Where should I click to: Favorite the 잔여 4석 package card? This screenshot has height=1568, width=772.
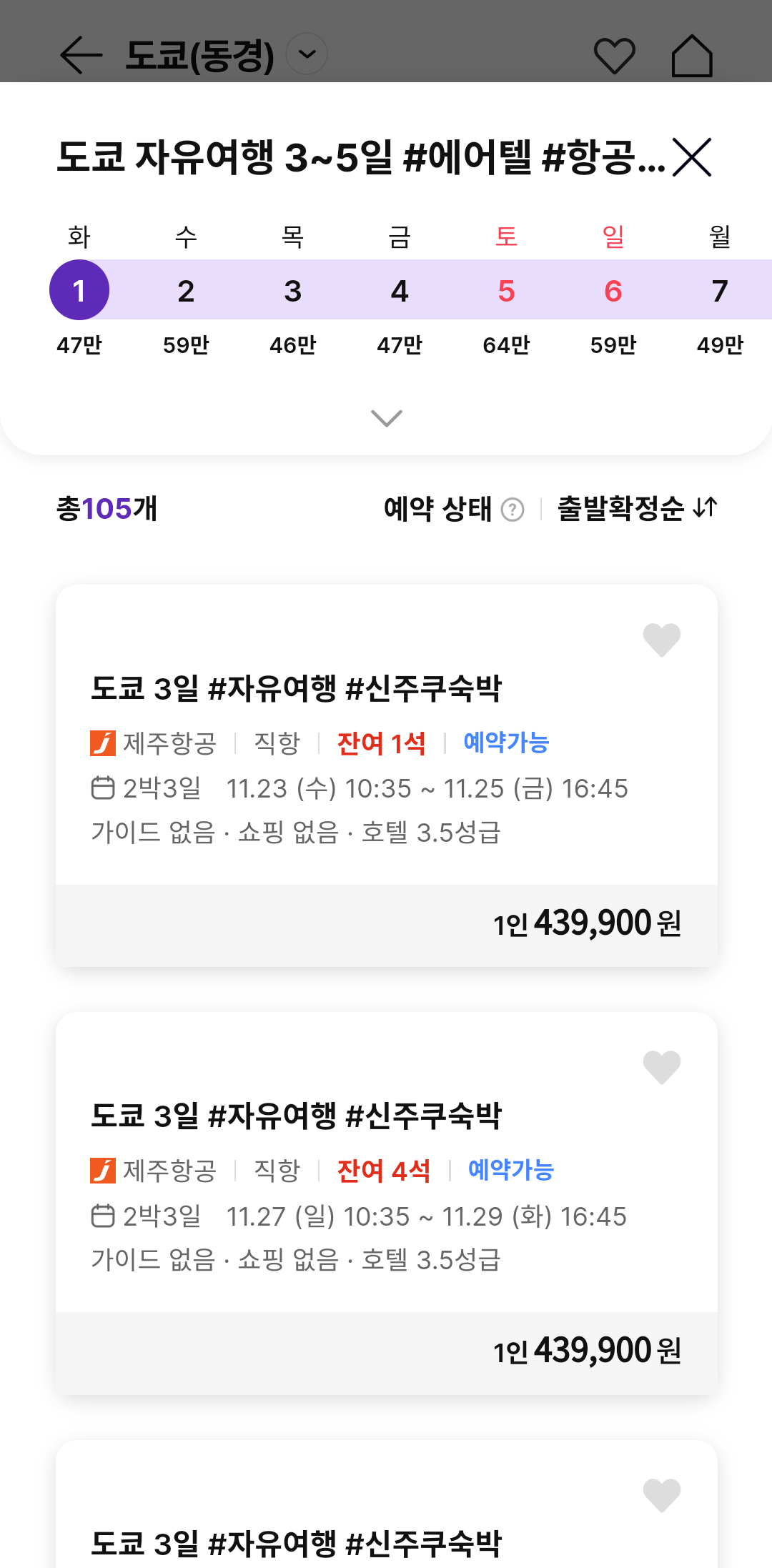[660, 1066]
